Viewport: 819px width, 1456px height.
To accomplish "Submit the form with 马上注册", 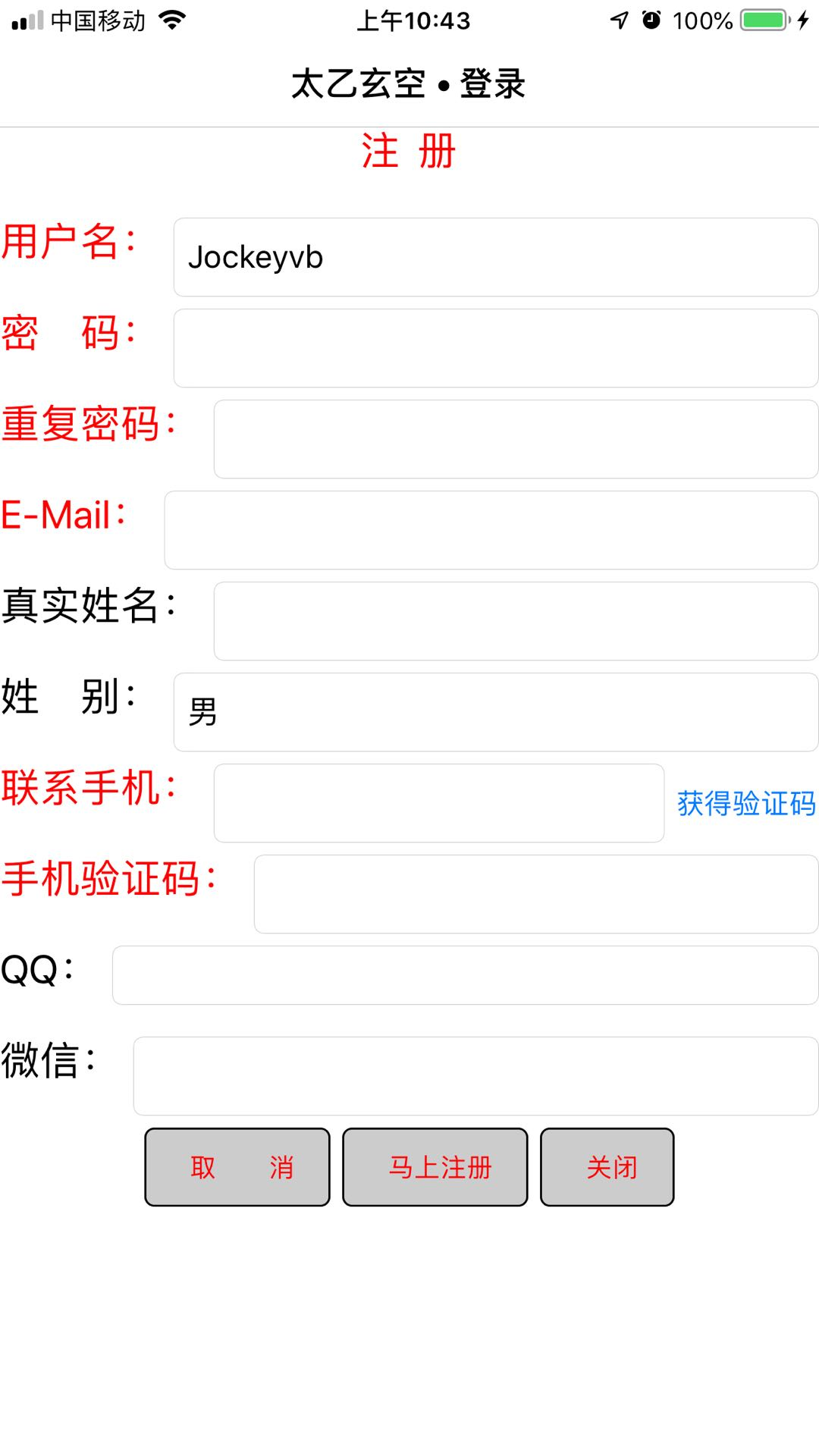I will click(435, 1167).
